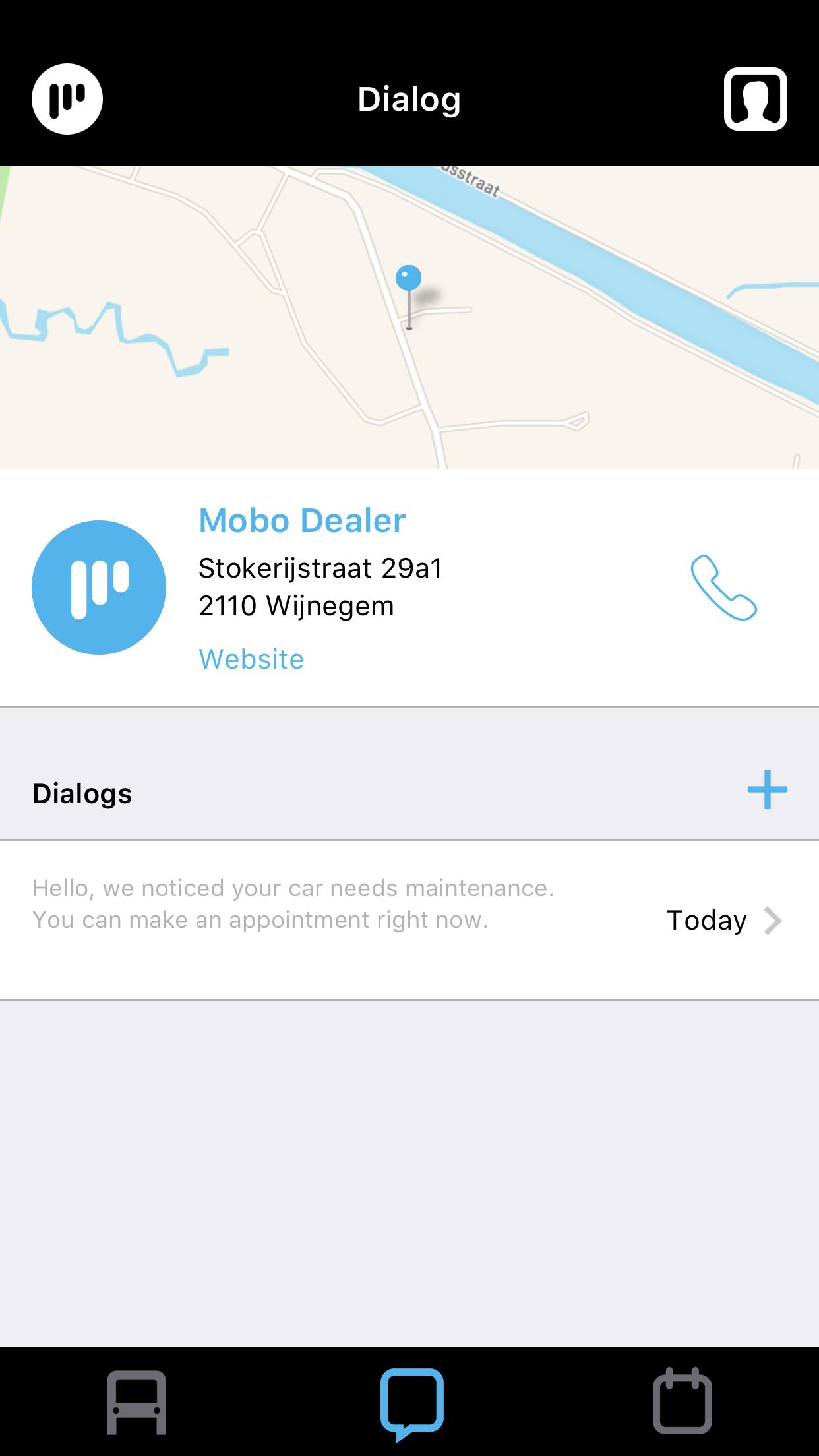Open the dialog about car maintenance
The width and height of the screenshot is (819, 1456).
(x=293, y=905)
